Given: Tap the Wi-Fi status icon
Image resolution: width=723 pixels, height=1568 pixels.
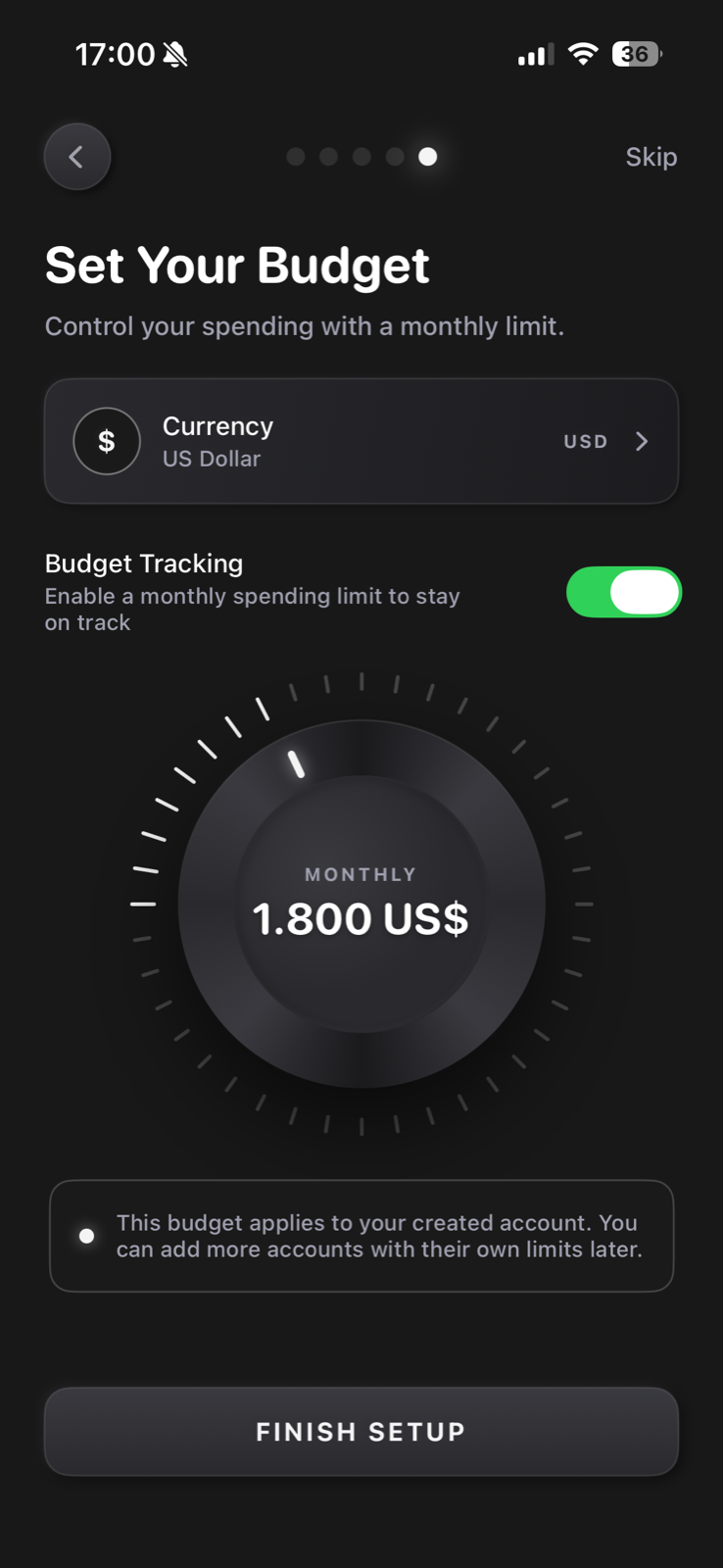Looking at the screenshot, I should (x=583, y=54).
